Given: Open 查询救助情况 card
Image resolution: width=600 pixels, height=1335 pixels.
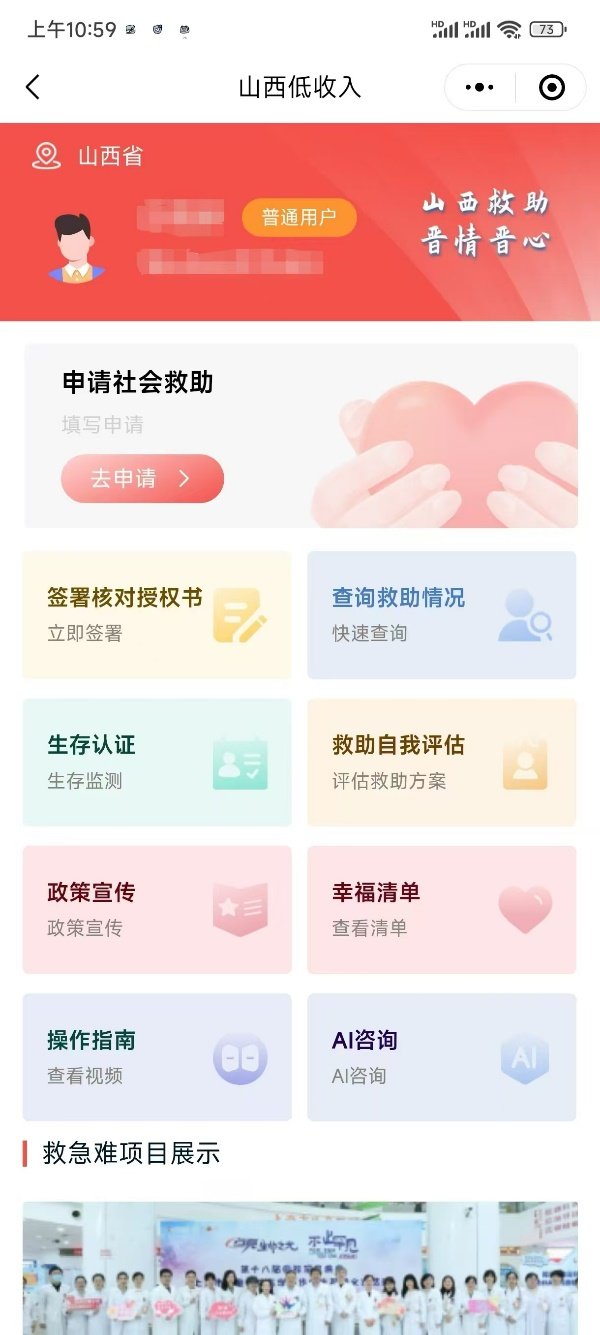Looking at the screenshot, I should coord(441,615).
